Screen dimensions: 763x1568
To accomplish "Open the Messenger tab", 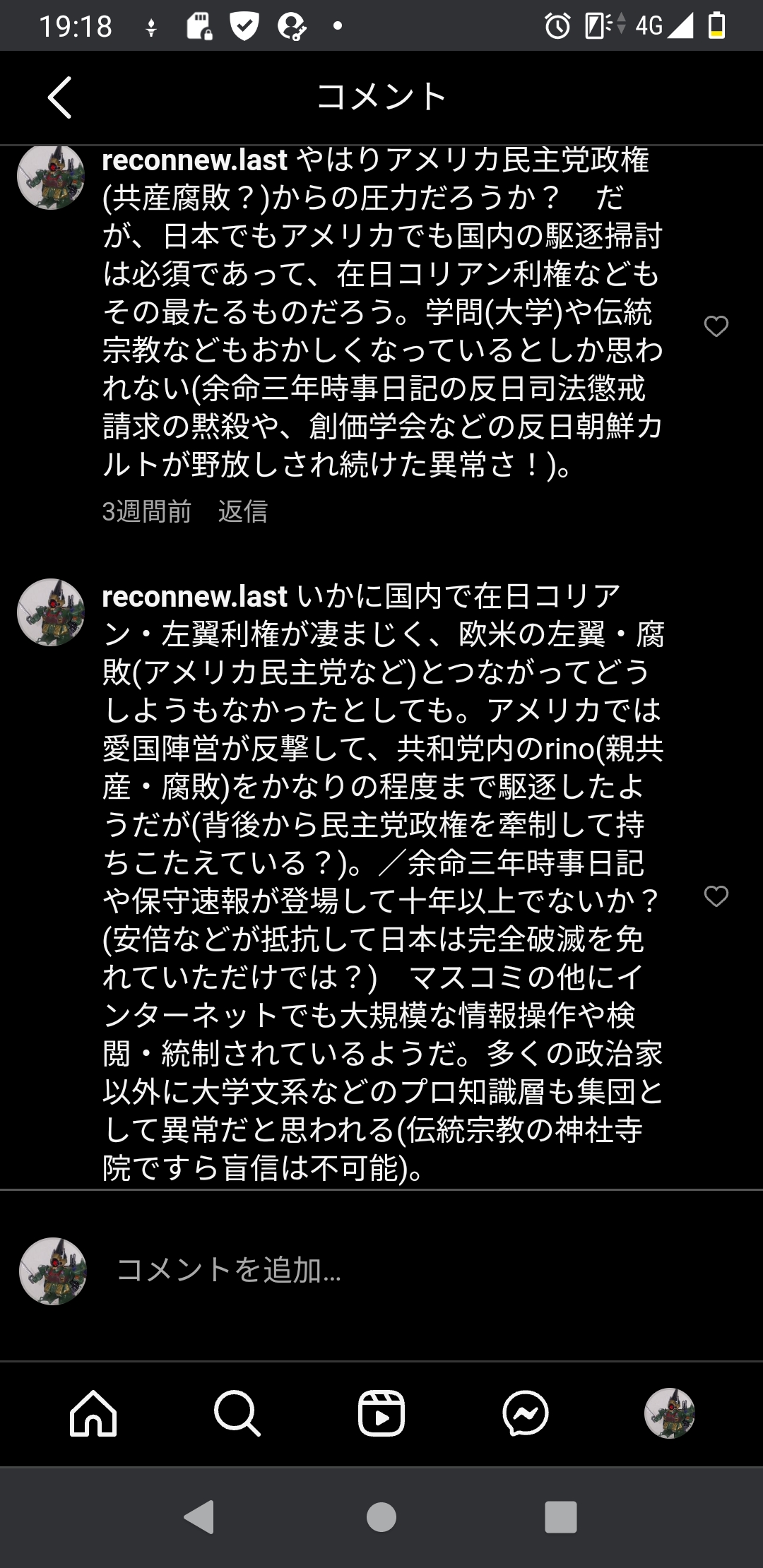I will click(526, 1414).
